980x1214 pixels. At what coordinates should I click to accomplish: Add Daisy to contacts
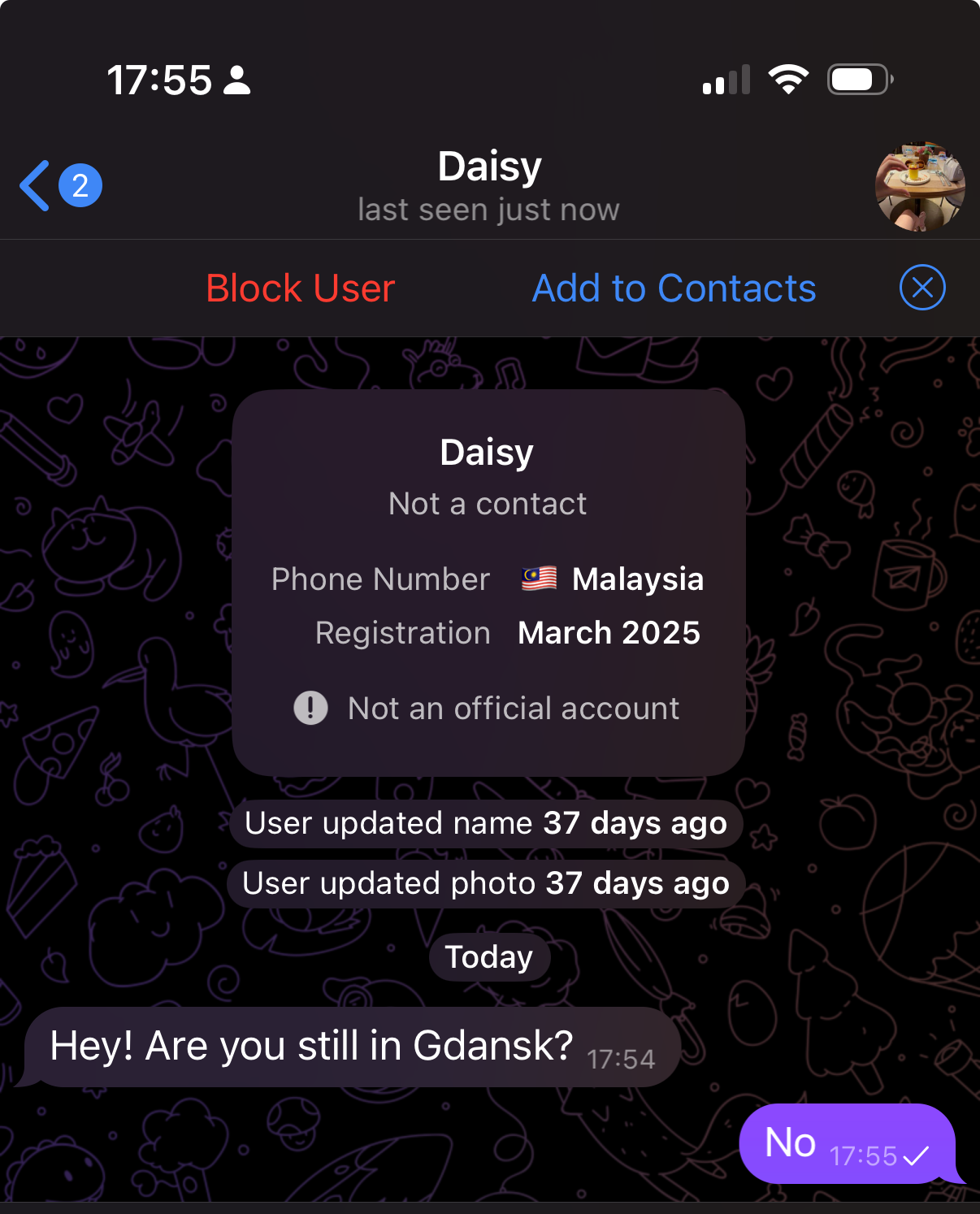point(674,288)
